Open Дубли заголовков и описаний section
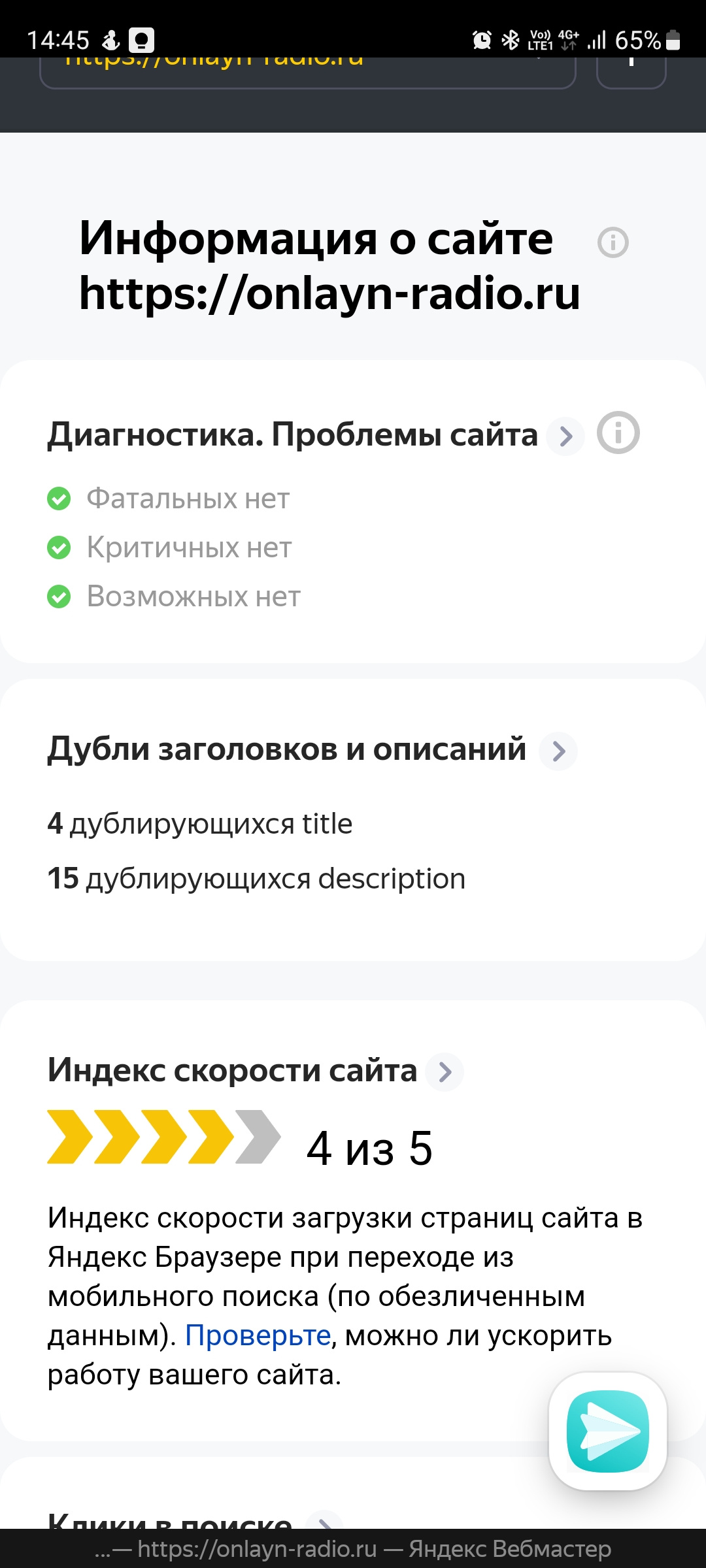The height and width of the screenshot is (1568, 706). click(558, 751)
